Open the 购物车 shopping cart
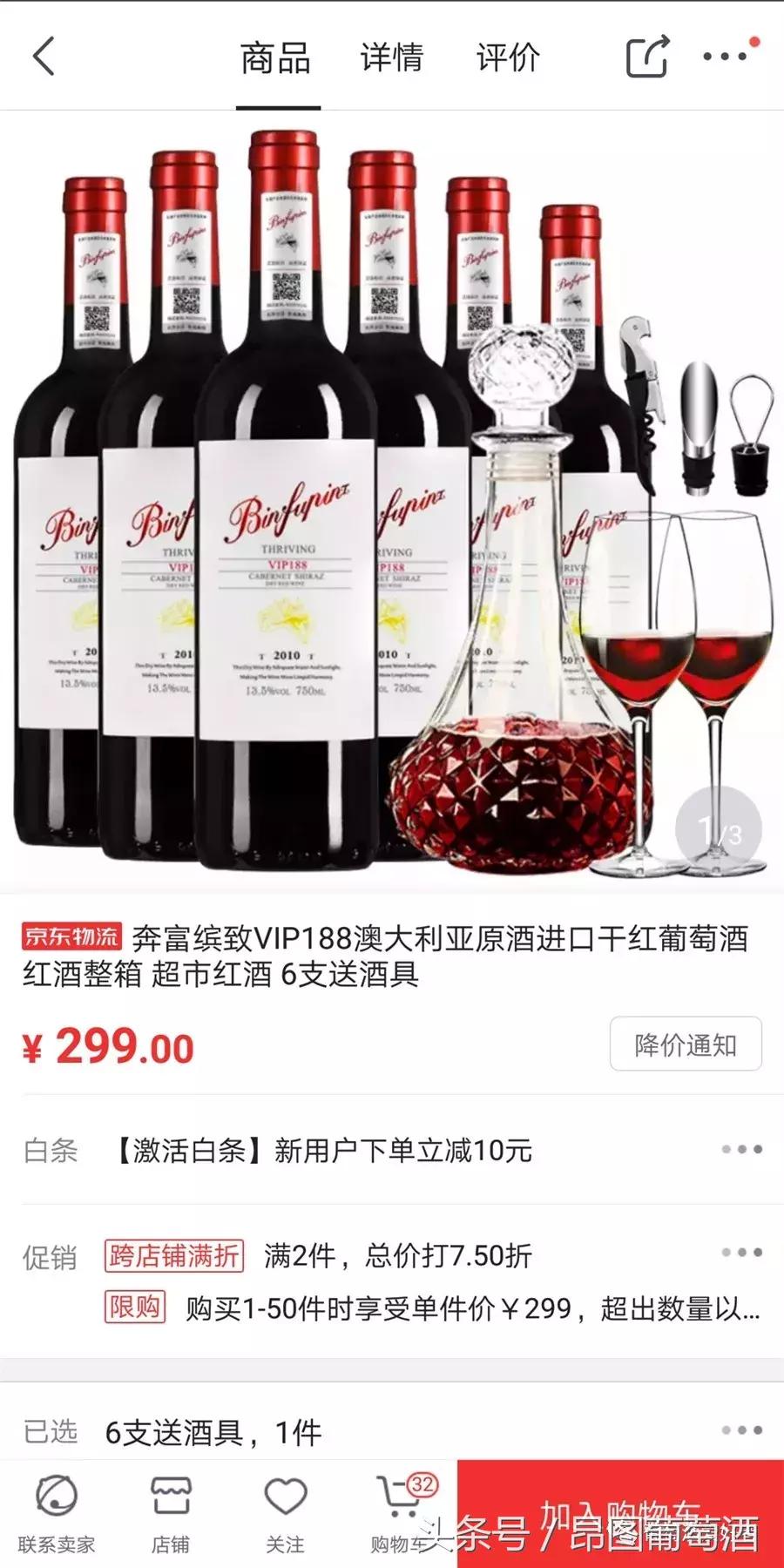784x1568 pixels. tap(401, 1516)
